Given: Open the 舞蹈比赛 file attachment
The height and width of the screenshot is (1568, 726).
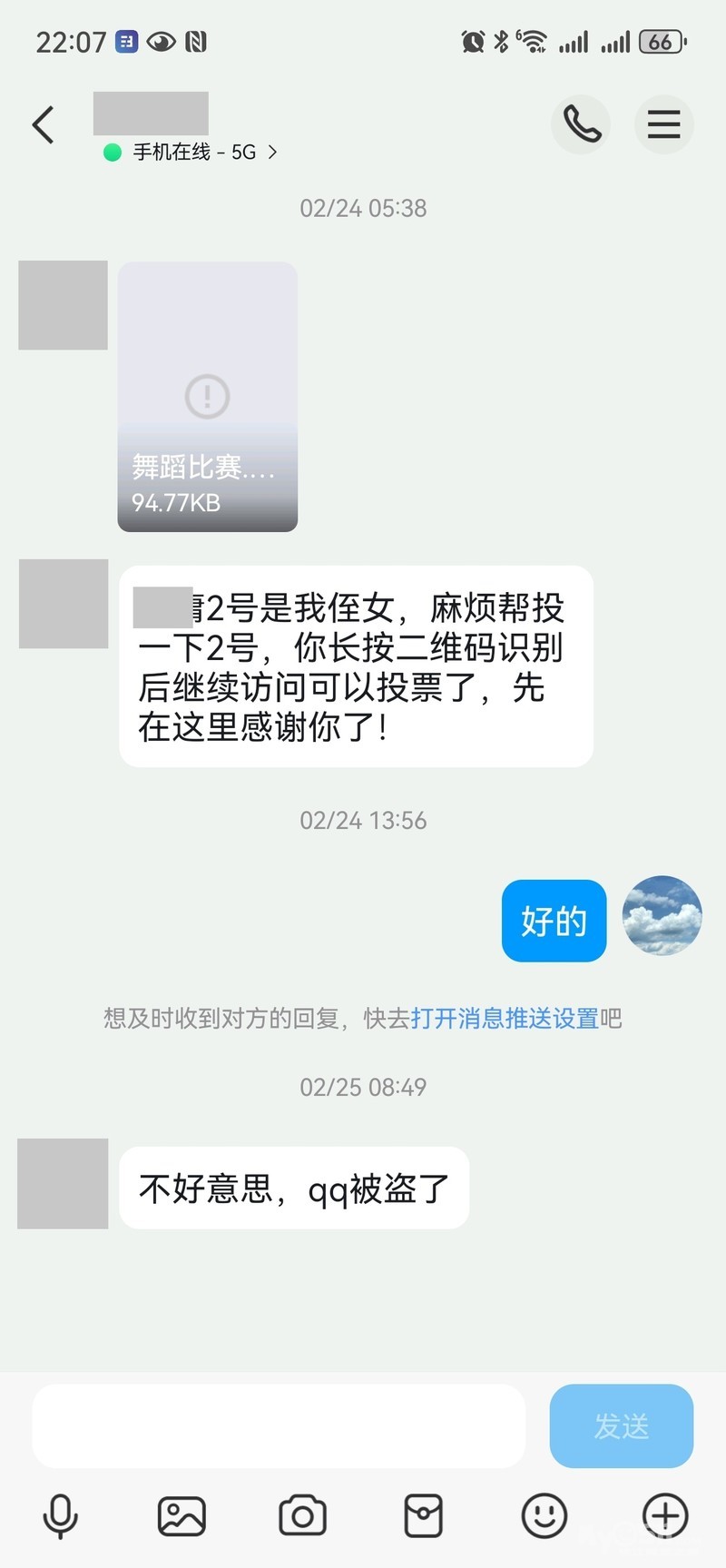Looking at the screenshot, I should (x=208, y=397).
